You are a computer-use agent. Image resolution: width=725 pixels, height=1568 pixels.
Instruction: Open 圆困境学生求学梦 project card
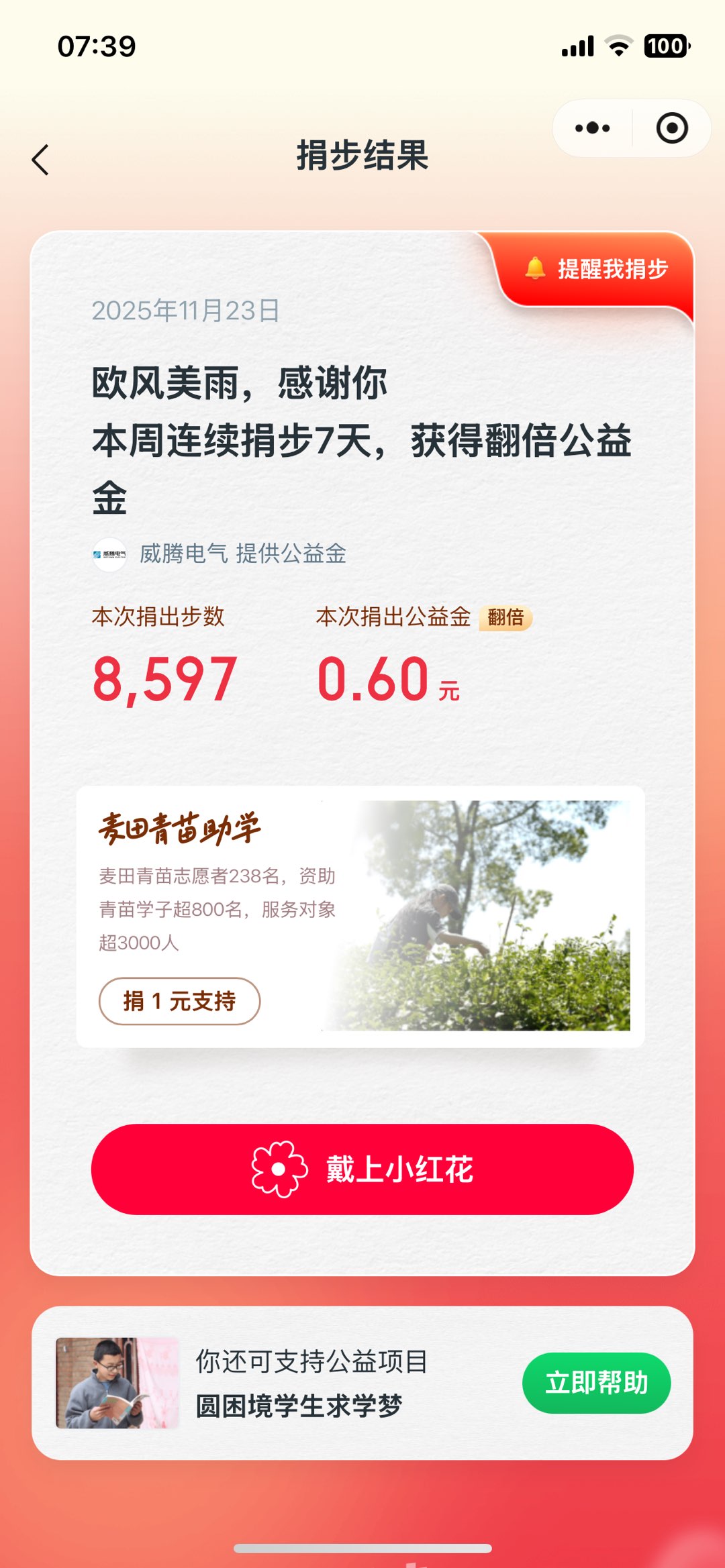(x=299, y=1404)
